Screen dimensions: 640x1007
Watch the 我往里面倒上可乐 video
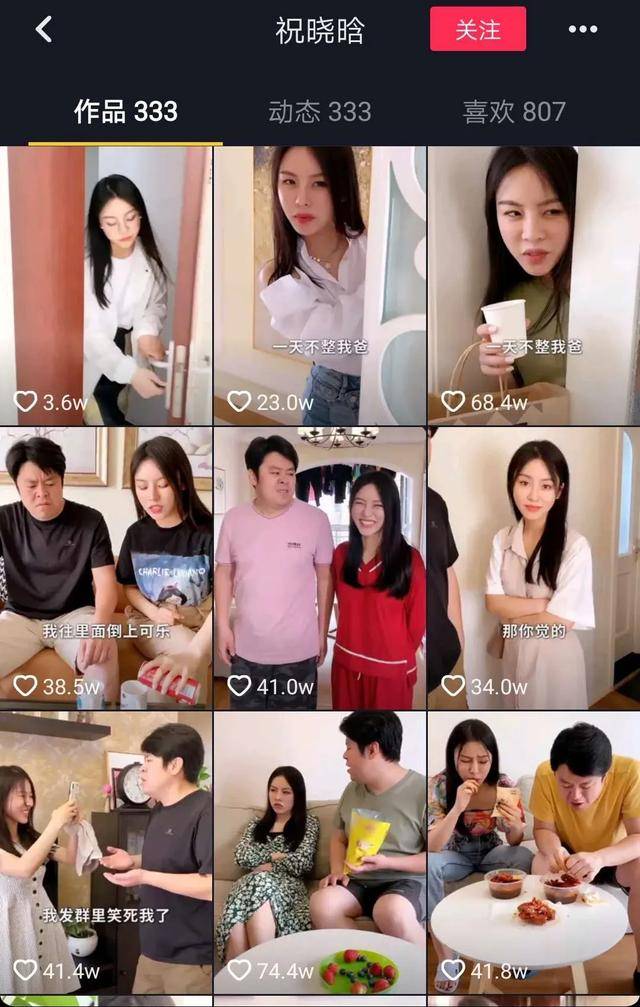coord(105,568)
